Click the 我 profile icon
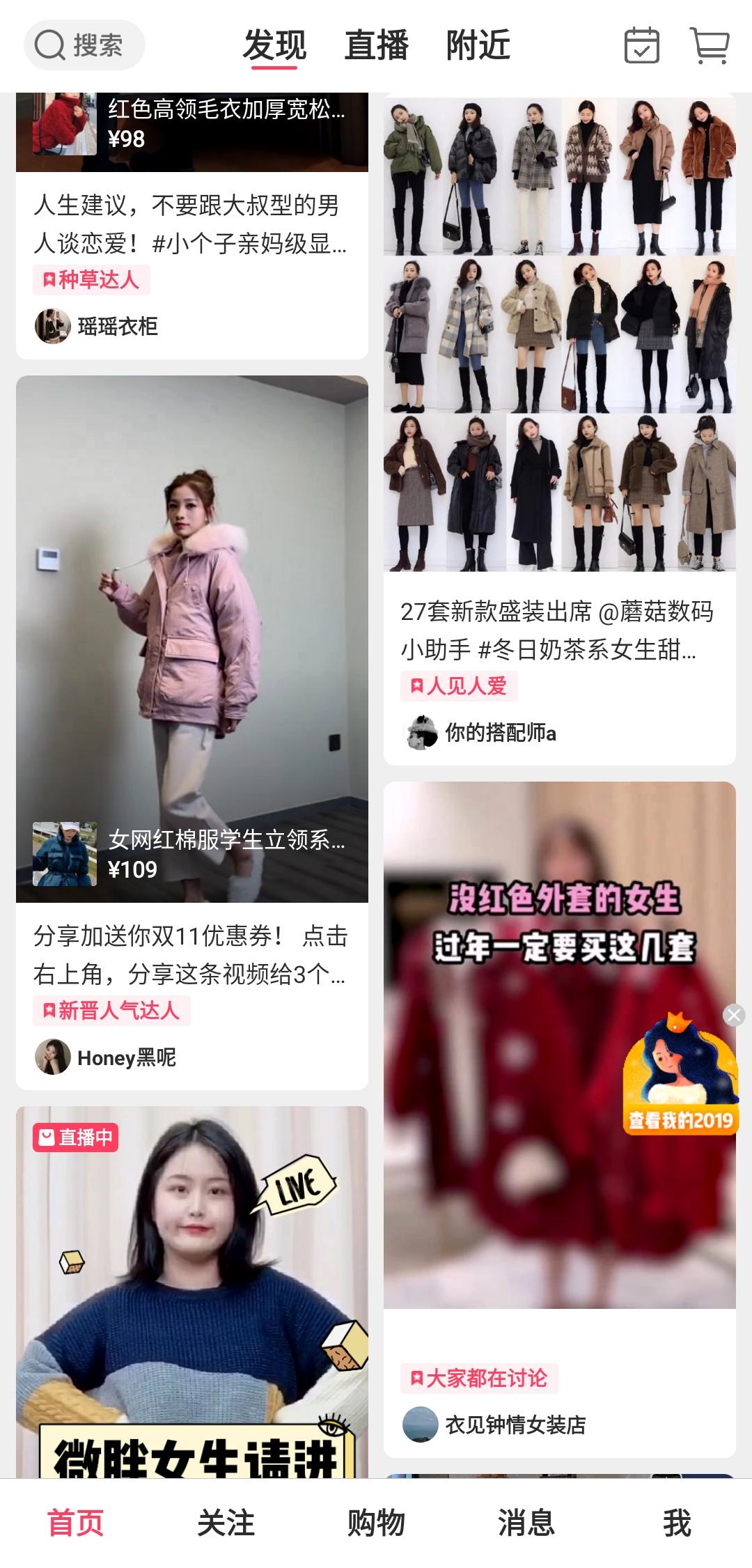752x1568 pixels. (675, 1521)
